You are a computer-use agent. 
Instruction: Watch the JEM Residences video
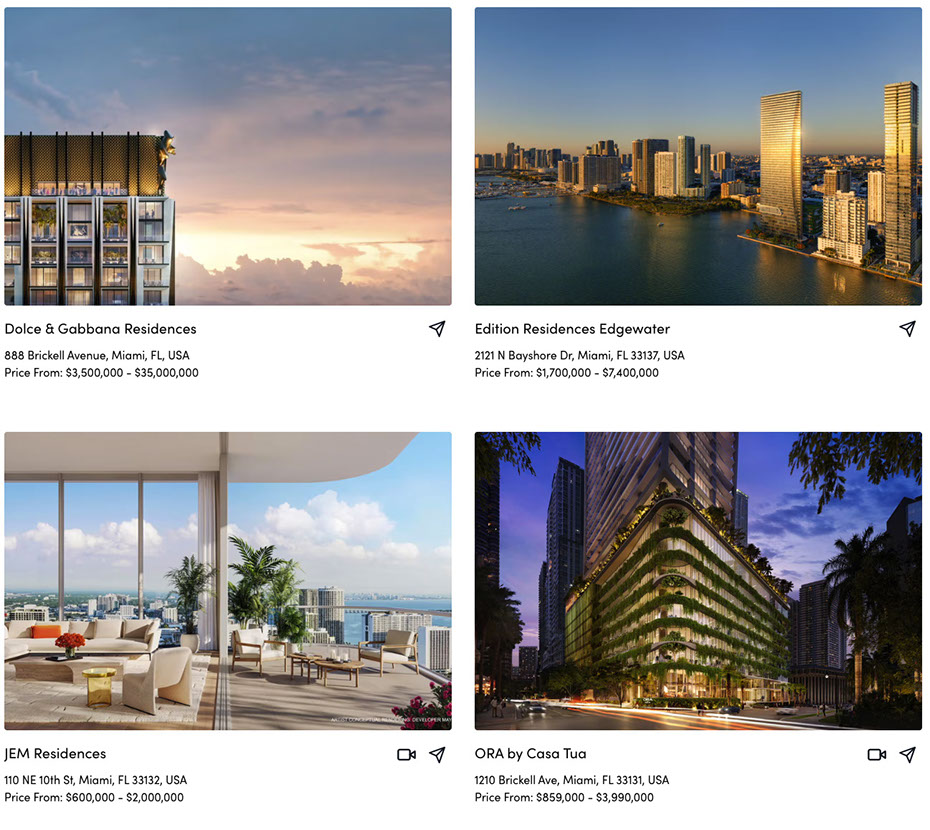406,755
